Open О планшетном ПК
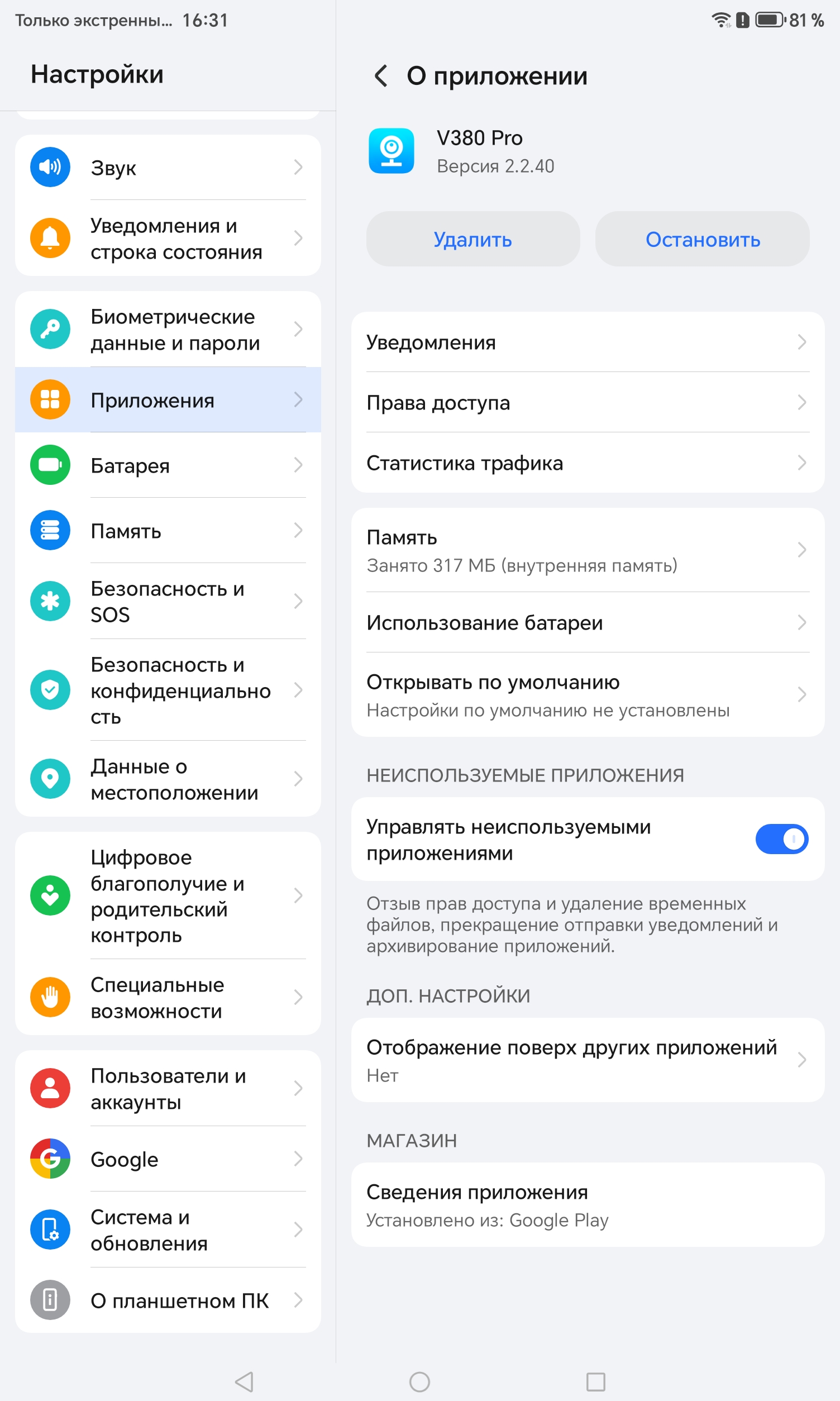 [168, 1300]
